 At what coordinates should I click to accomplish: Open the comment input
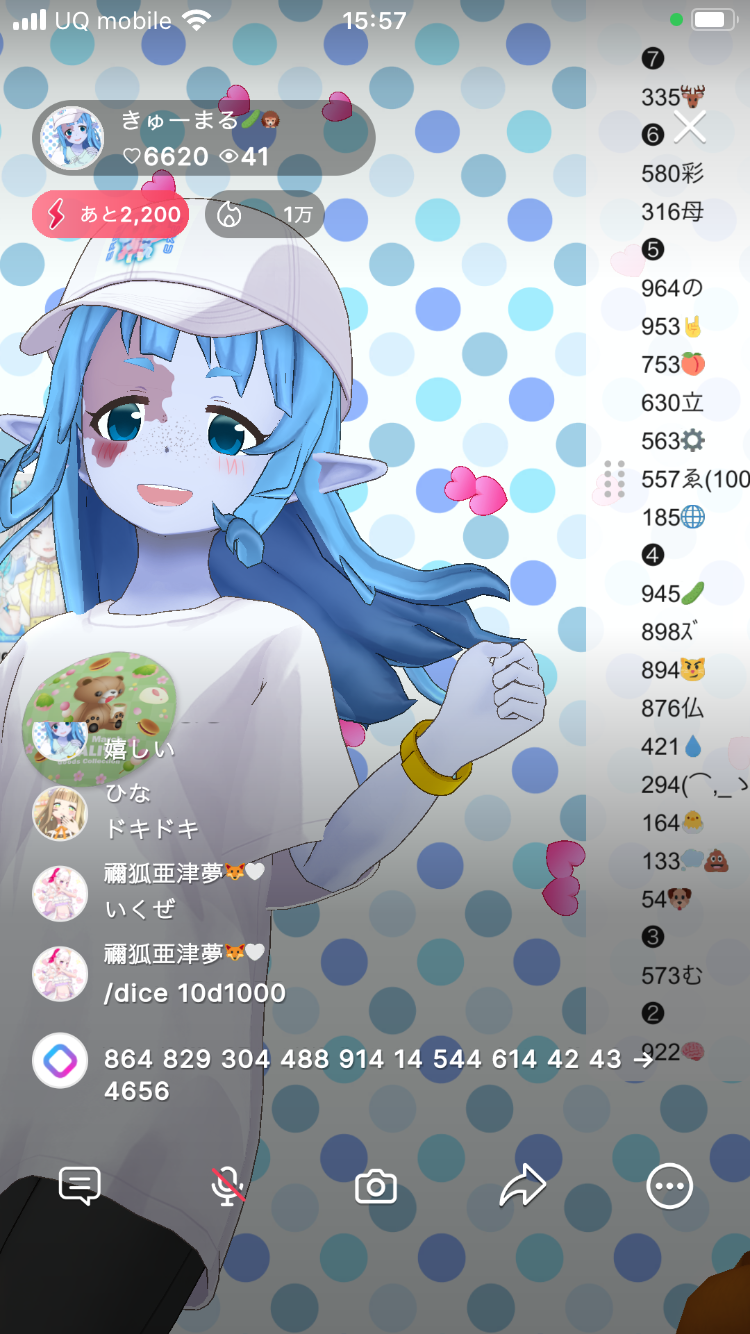click(80, 1186)
